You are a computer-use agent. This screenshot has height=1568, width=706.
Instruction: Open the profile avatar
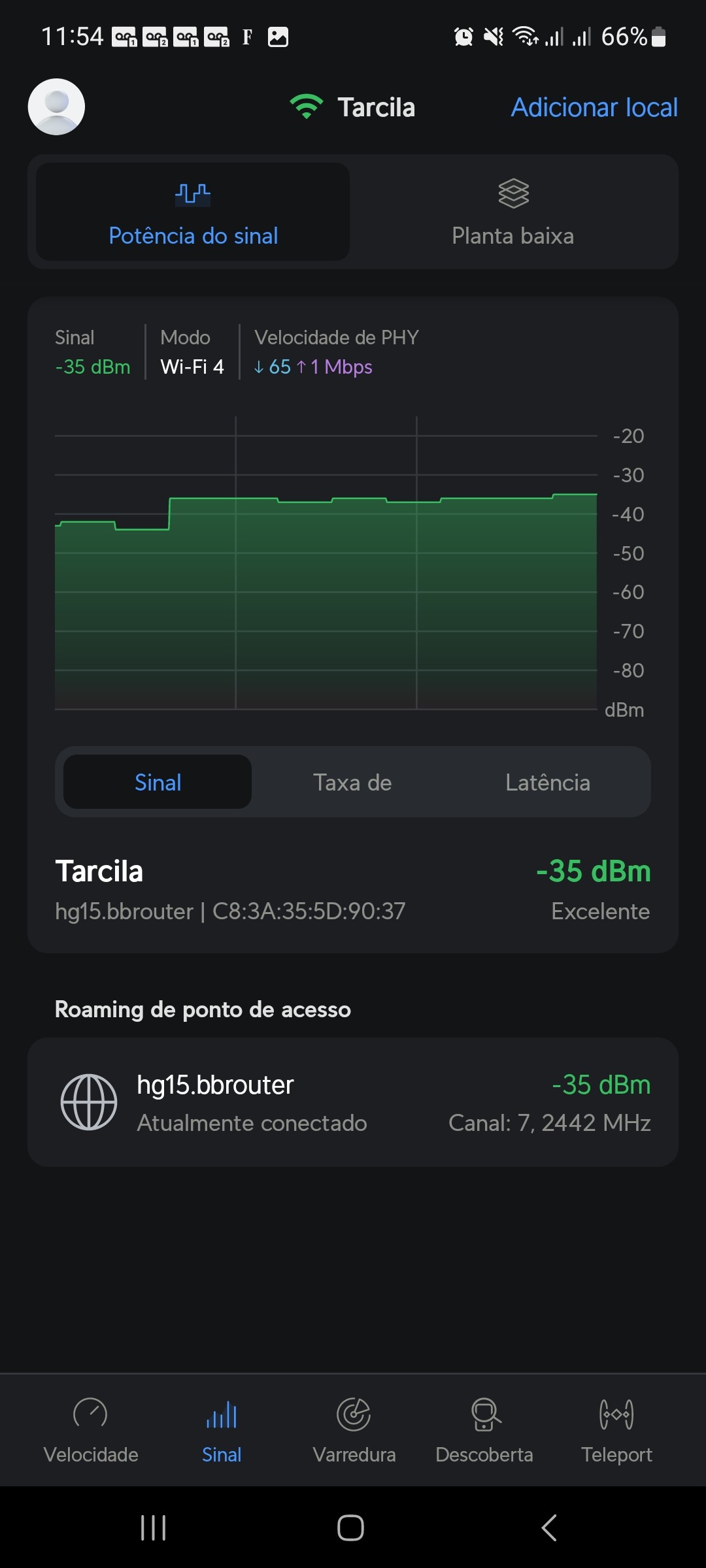point(56,107)
